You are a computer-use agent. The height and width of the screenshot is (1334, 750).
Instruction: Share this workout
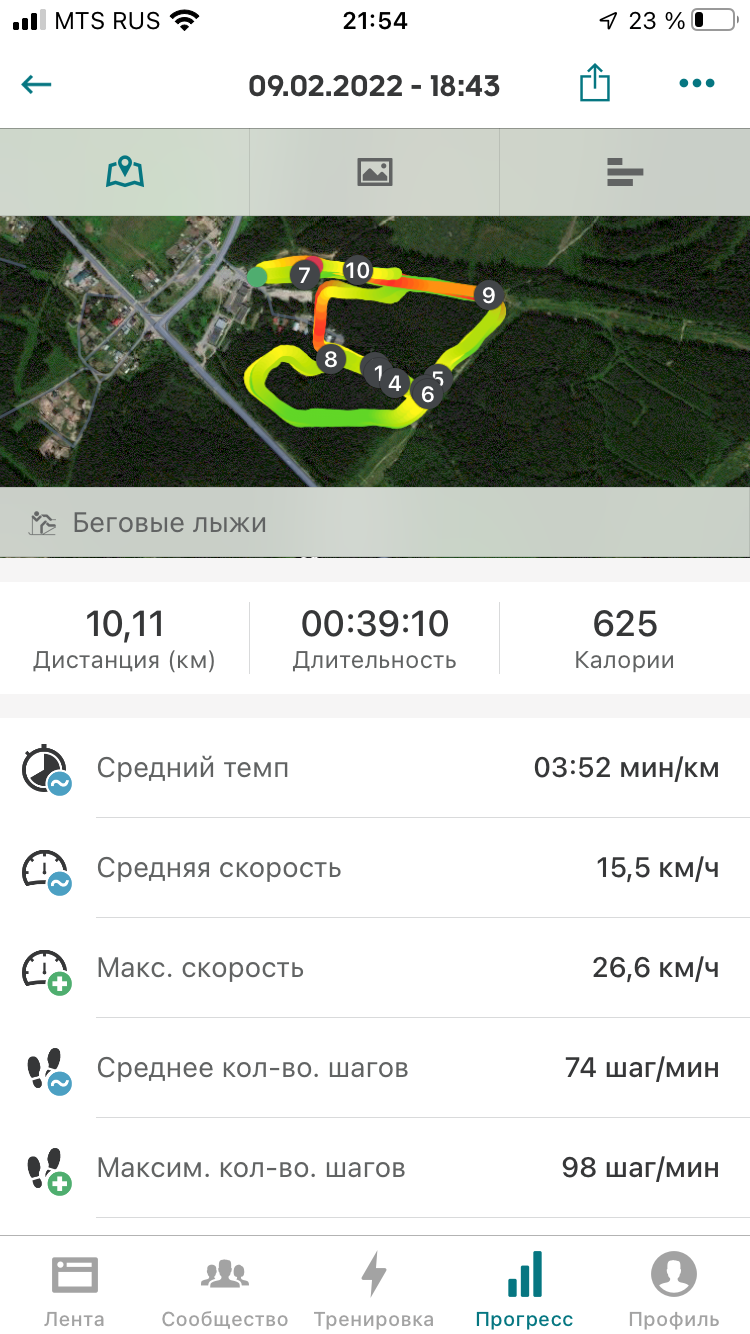click(x=594, y=84)
